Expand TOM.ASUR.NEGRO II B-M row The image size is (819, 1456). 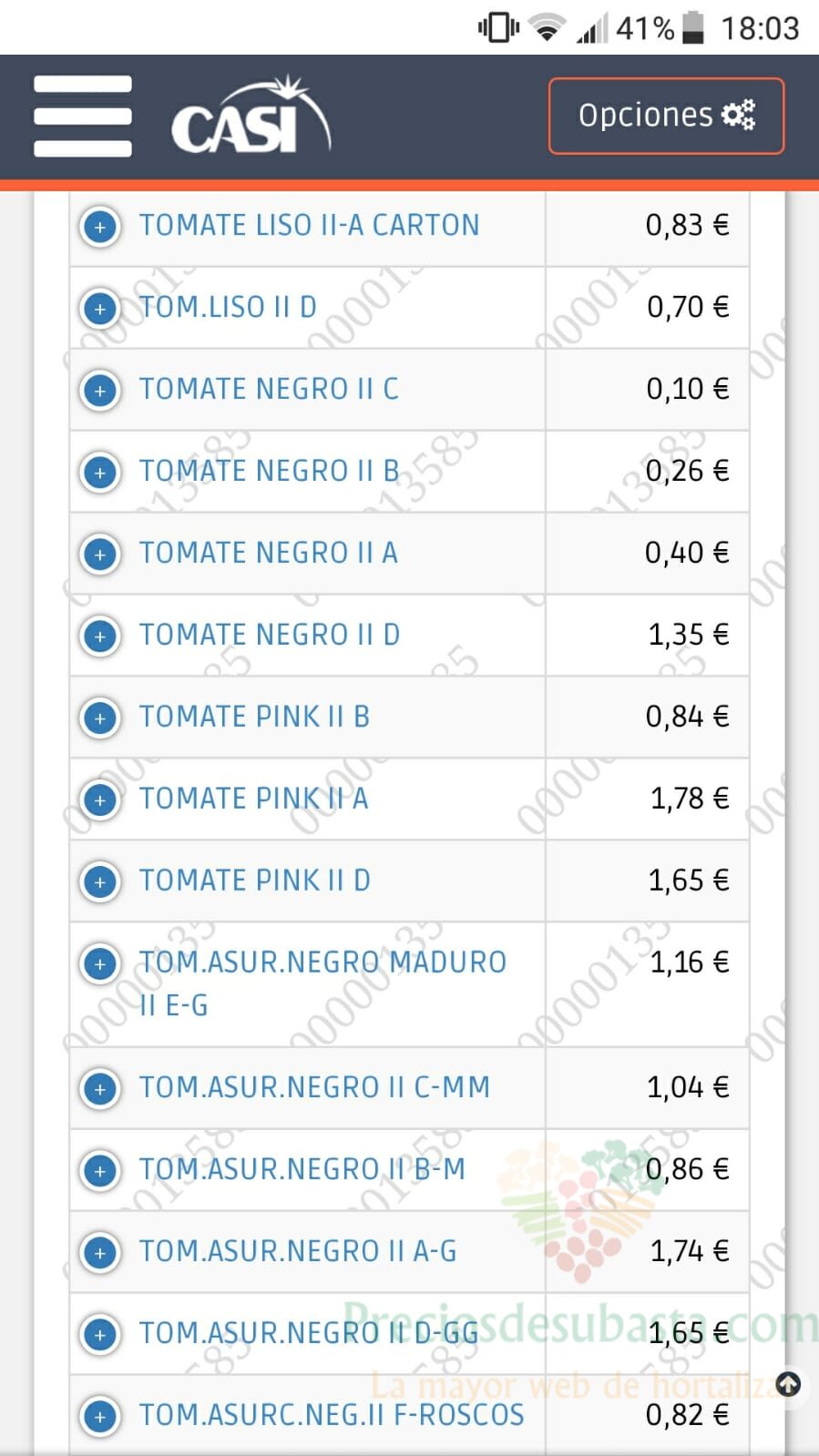coord(100,1170)
